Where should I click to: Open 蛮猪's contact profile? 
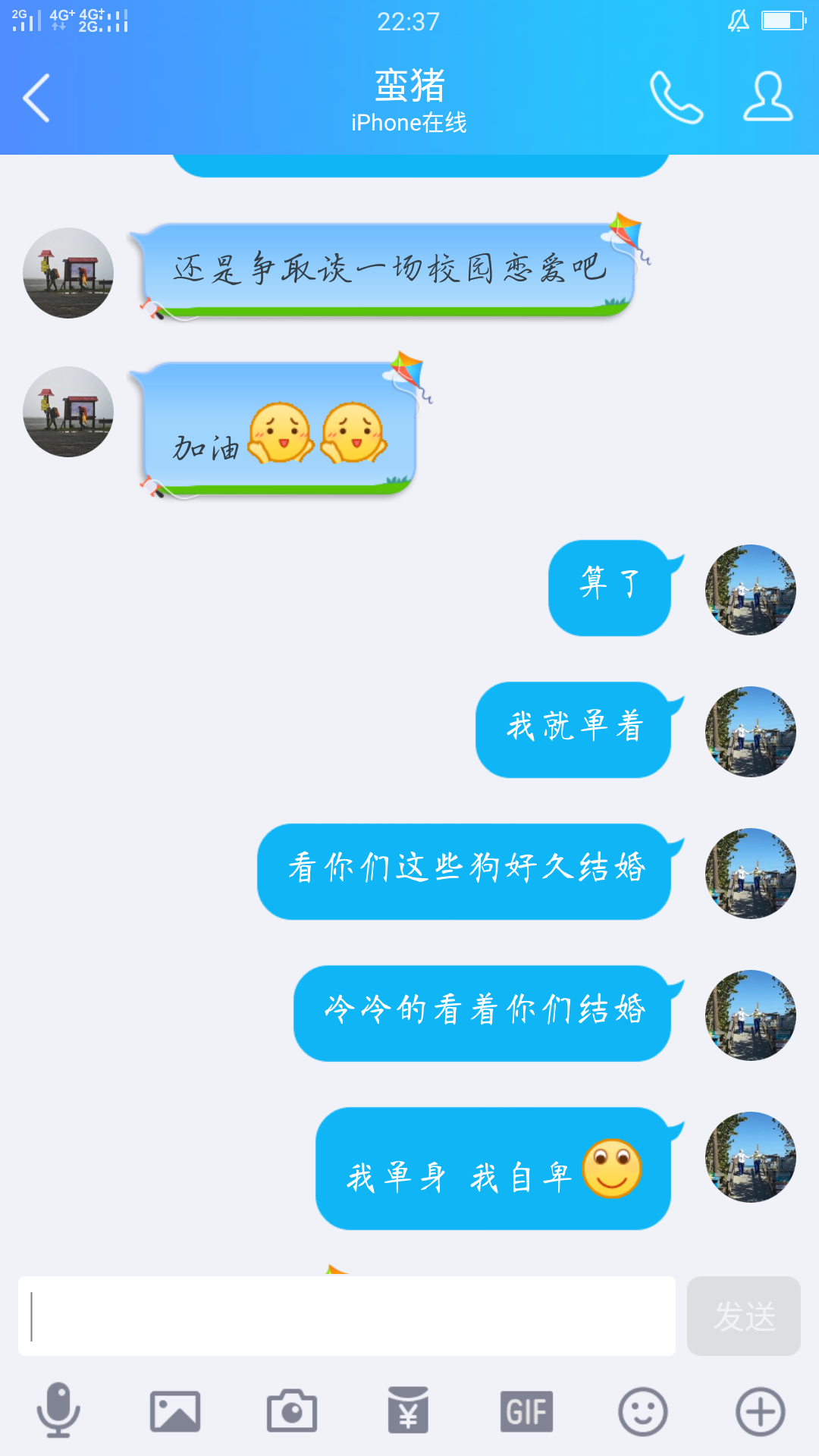tap(767, 98)
